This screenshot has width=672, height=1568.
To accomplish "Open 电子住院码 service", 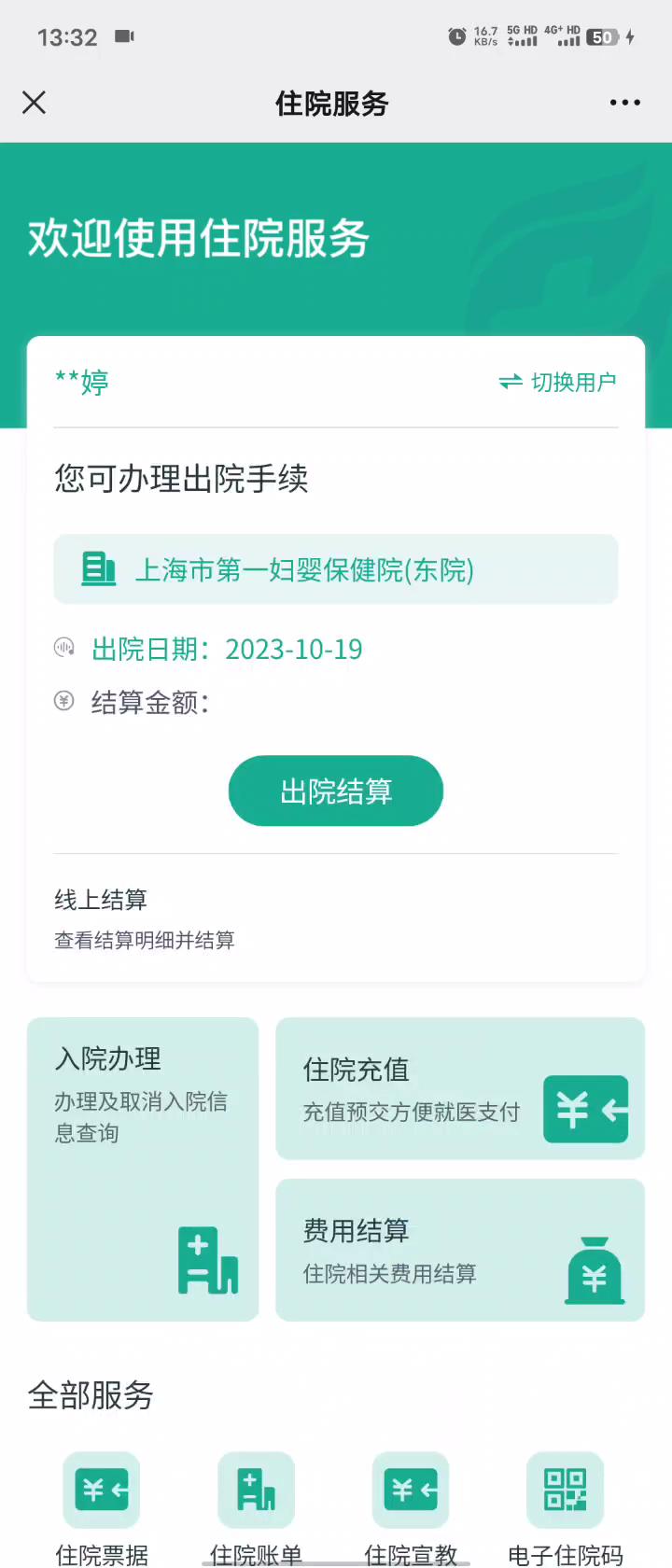I will click(565, 1490).
